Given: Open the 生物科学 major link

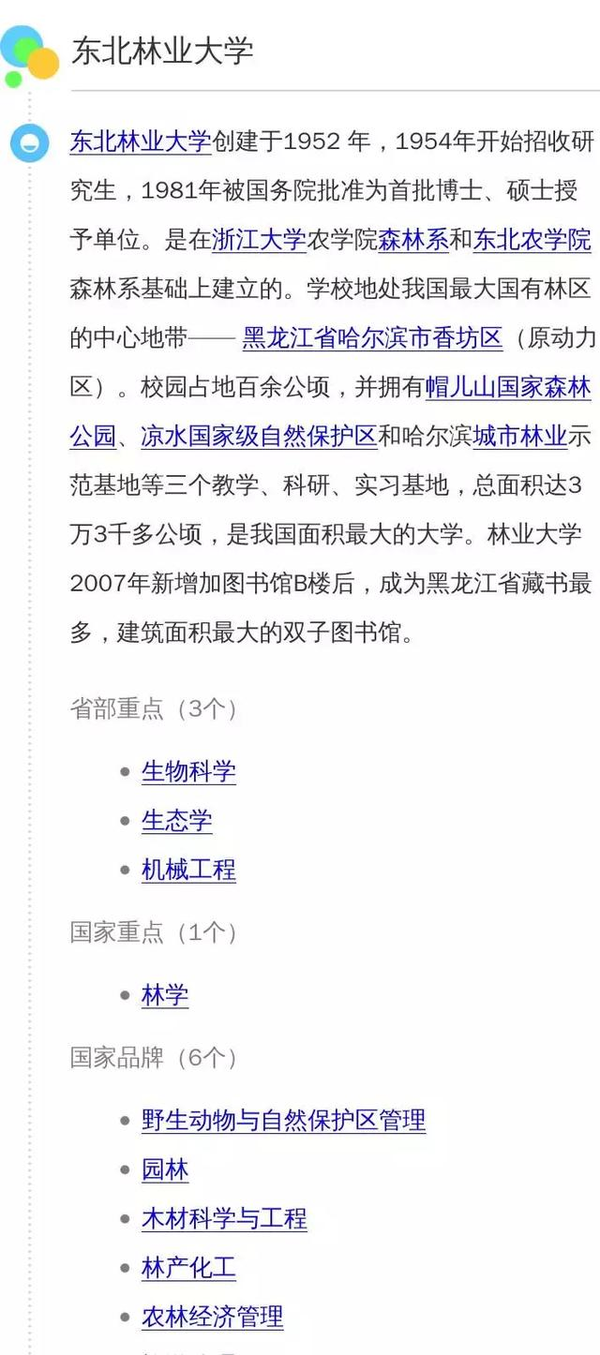Looking at the screenshot, I should [189, 772].
